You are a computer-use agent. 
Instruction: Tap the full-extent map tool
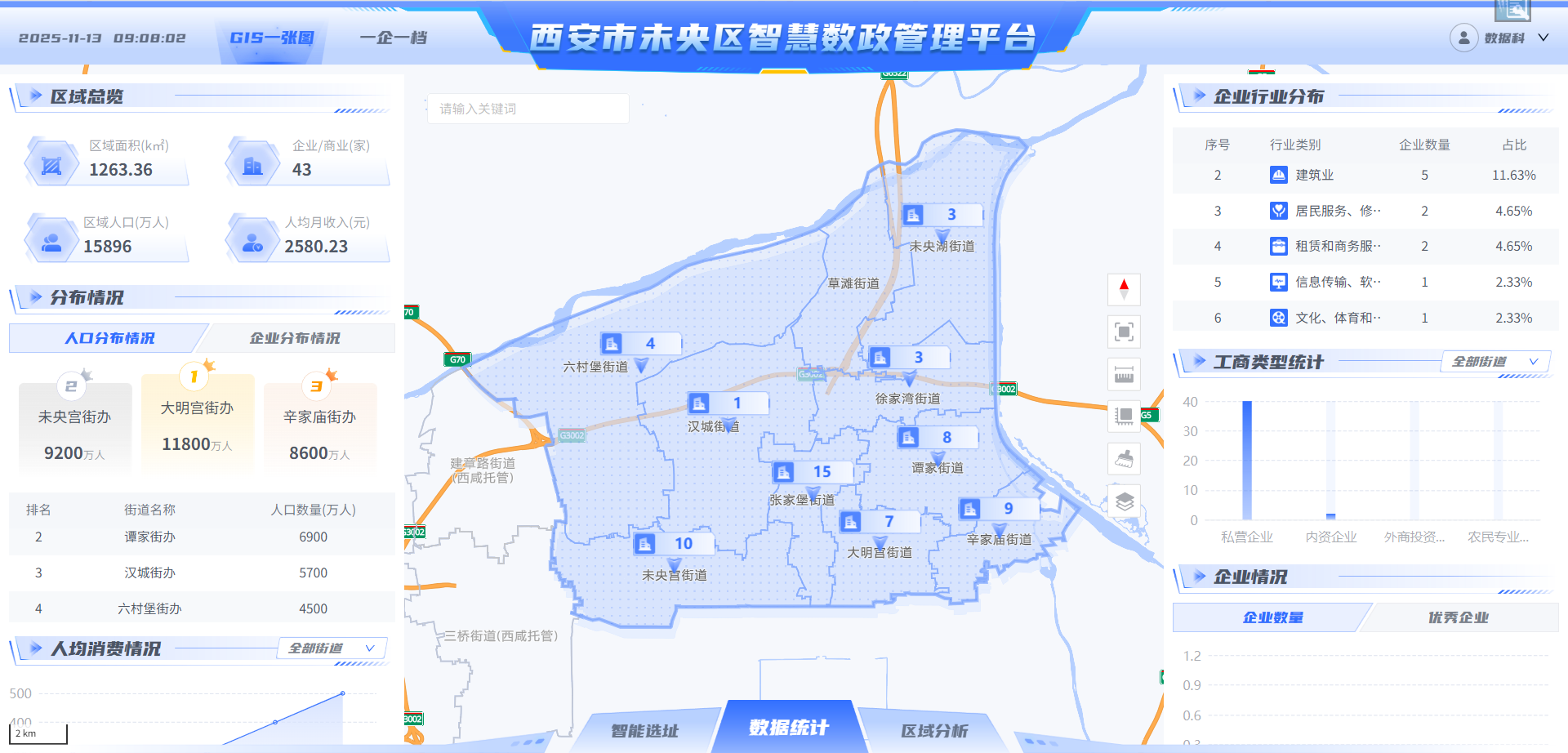(1124, 332)
